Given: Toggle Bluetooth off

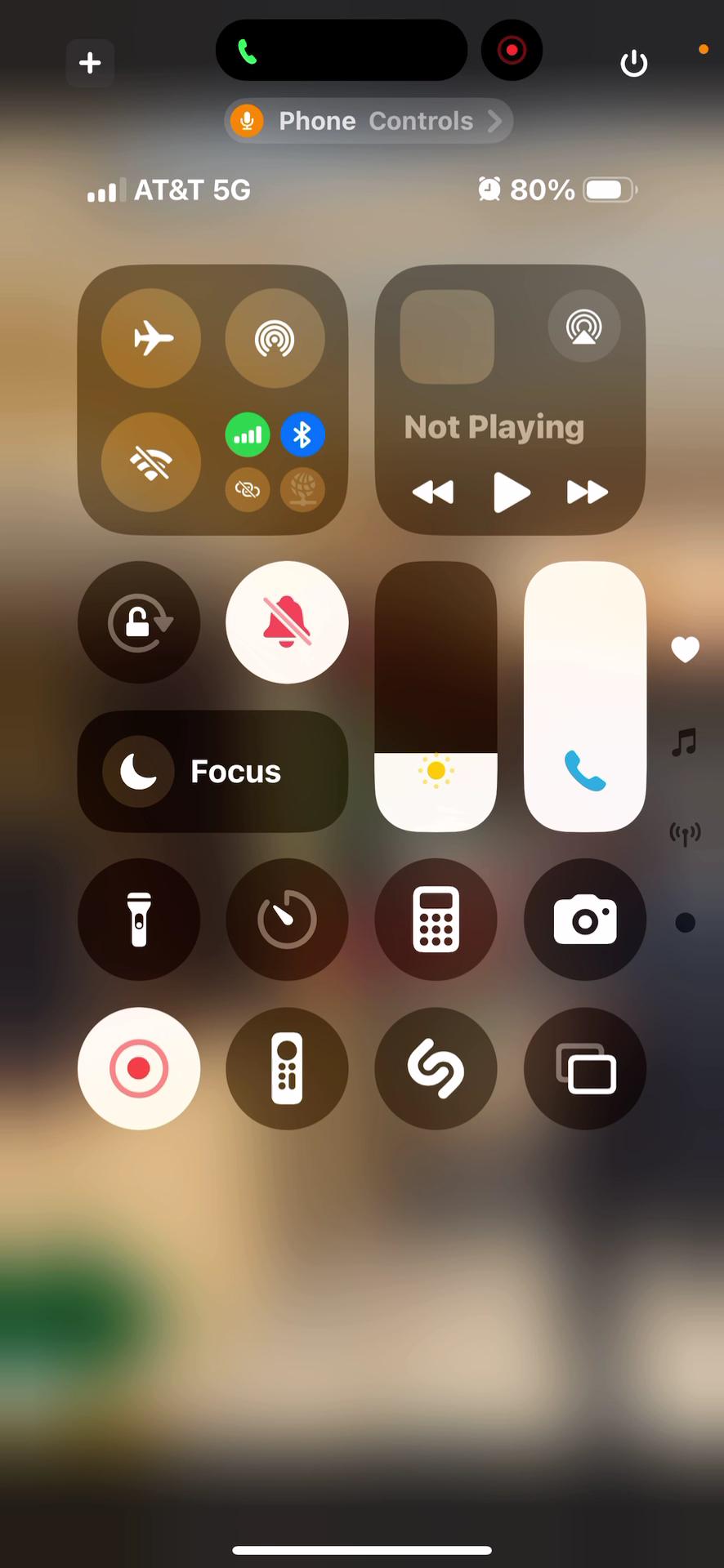Looking at the screenshot, I should (302, 434).
